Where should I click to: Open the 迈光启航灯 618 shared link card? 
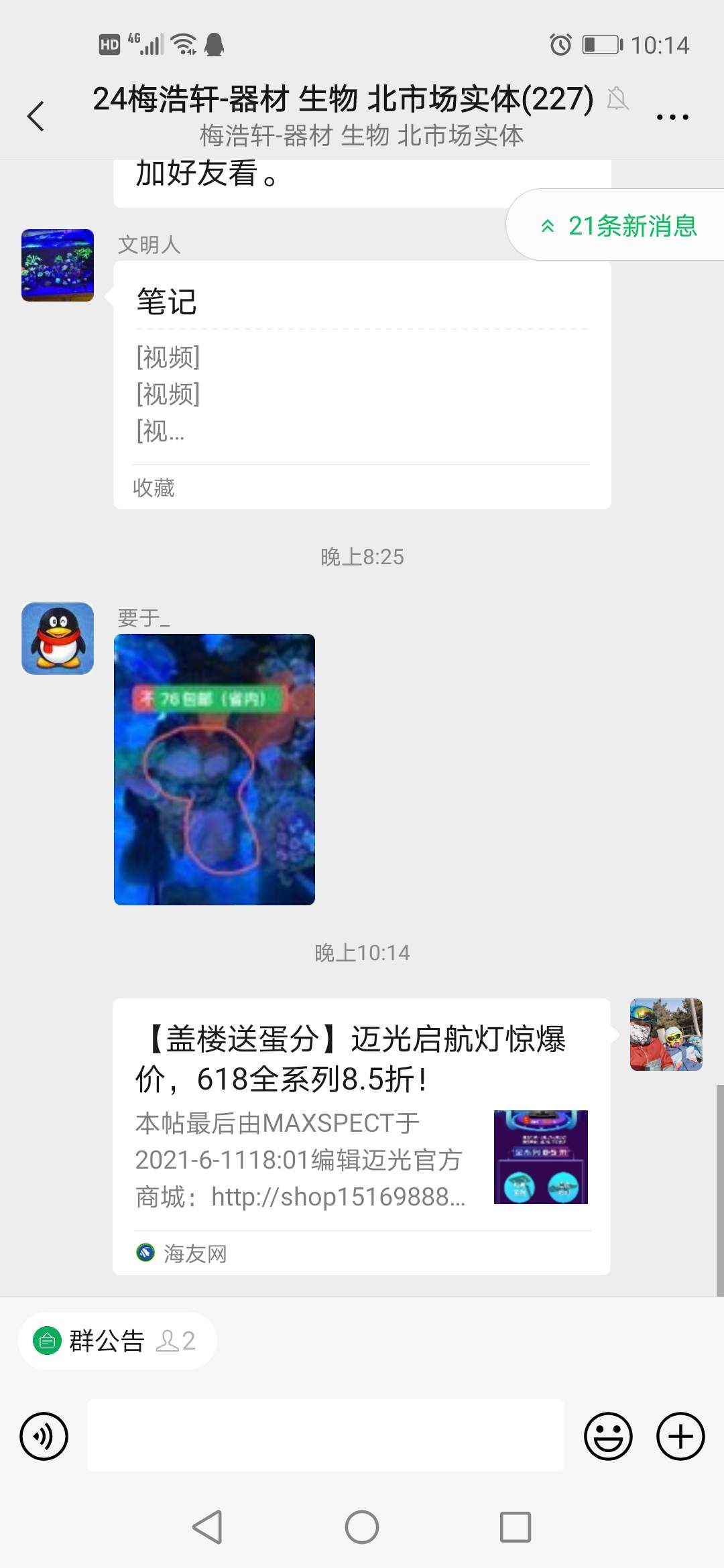click(x=361, y=1136)
